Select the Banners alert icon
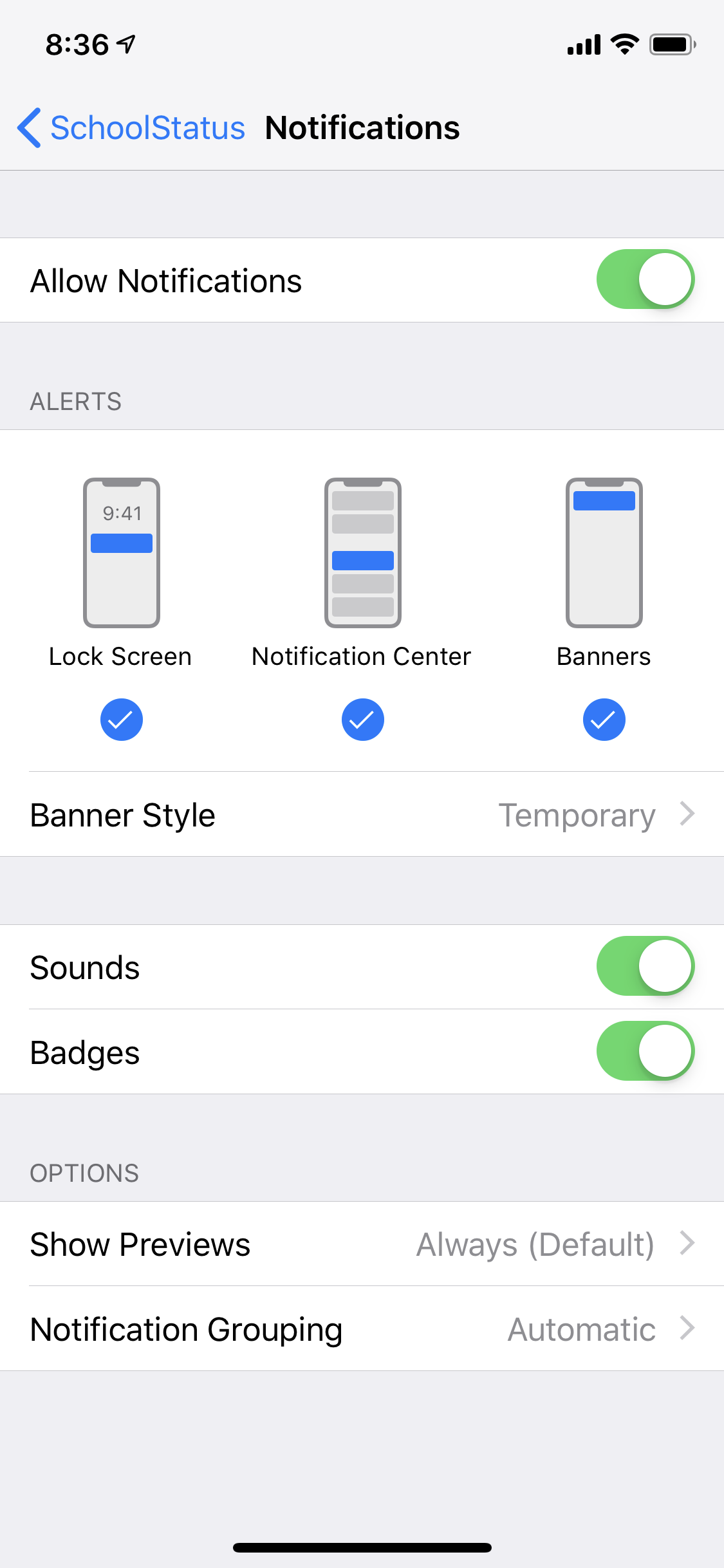The height and width of the screenshot is (1568, 724). point(604,552)
